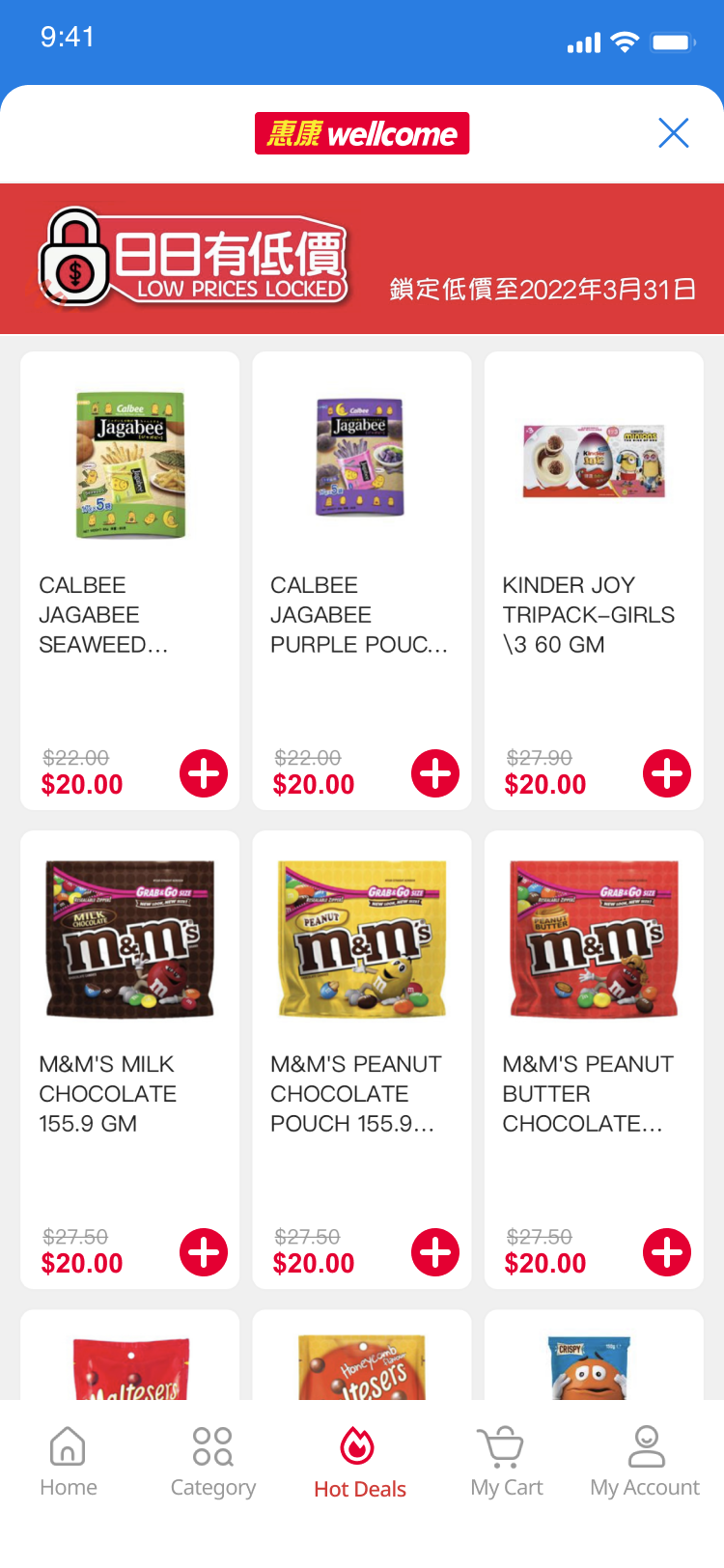Screen dimensions: 724x1568
Task: Switch to My Account tab
Action: tap(645, 1462)
